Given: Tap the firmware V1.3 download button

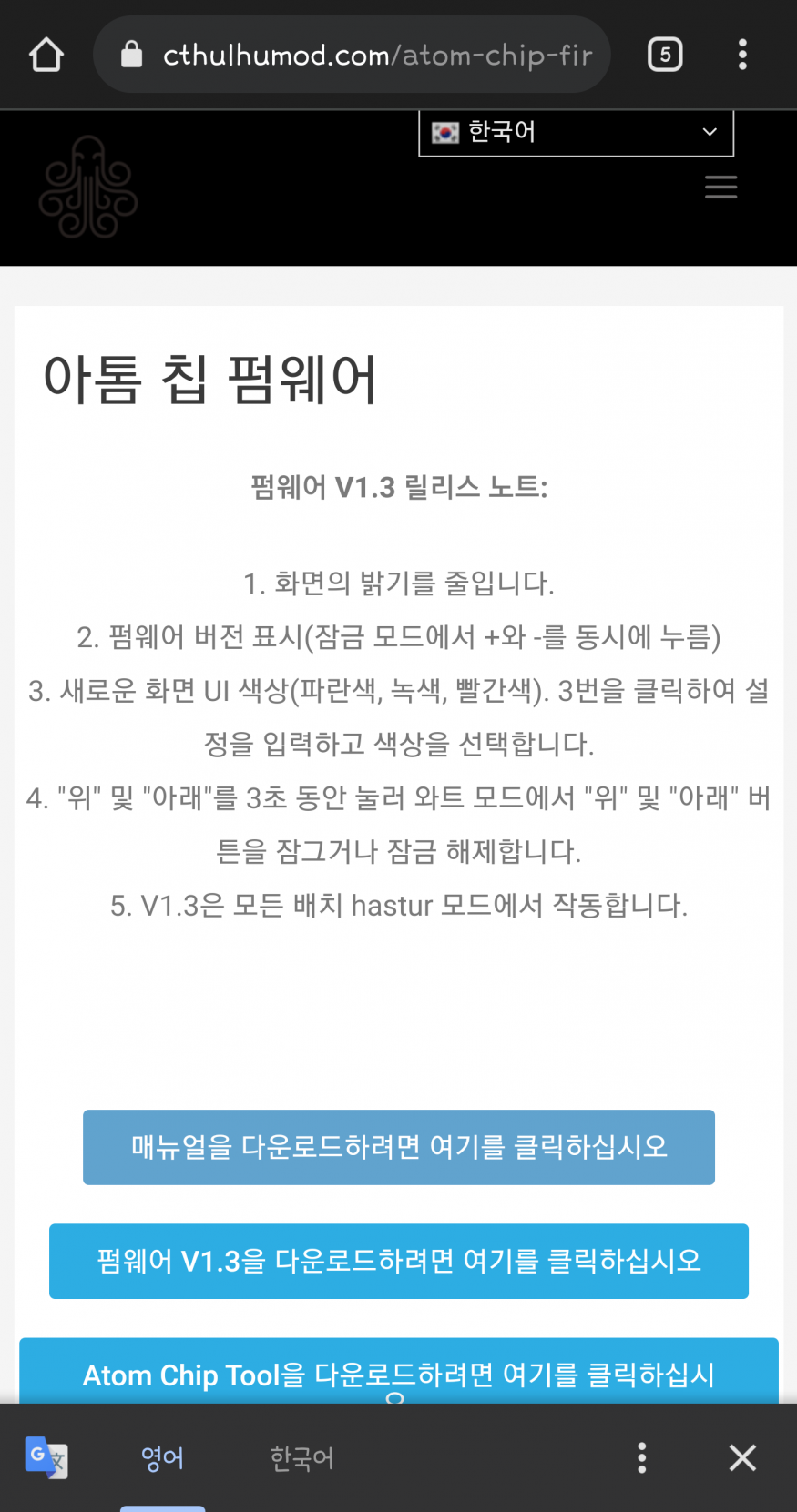Looking at the screenshot, I should point(399,1261).
